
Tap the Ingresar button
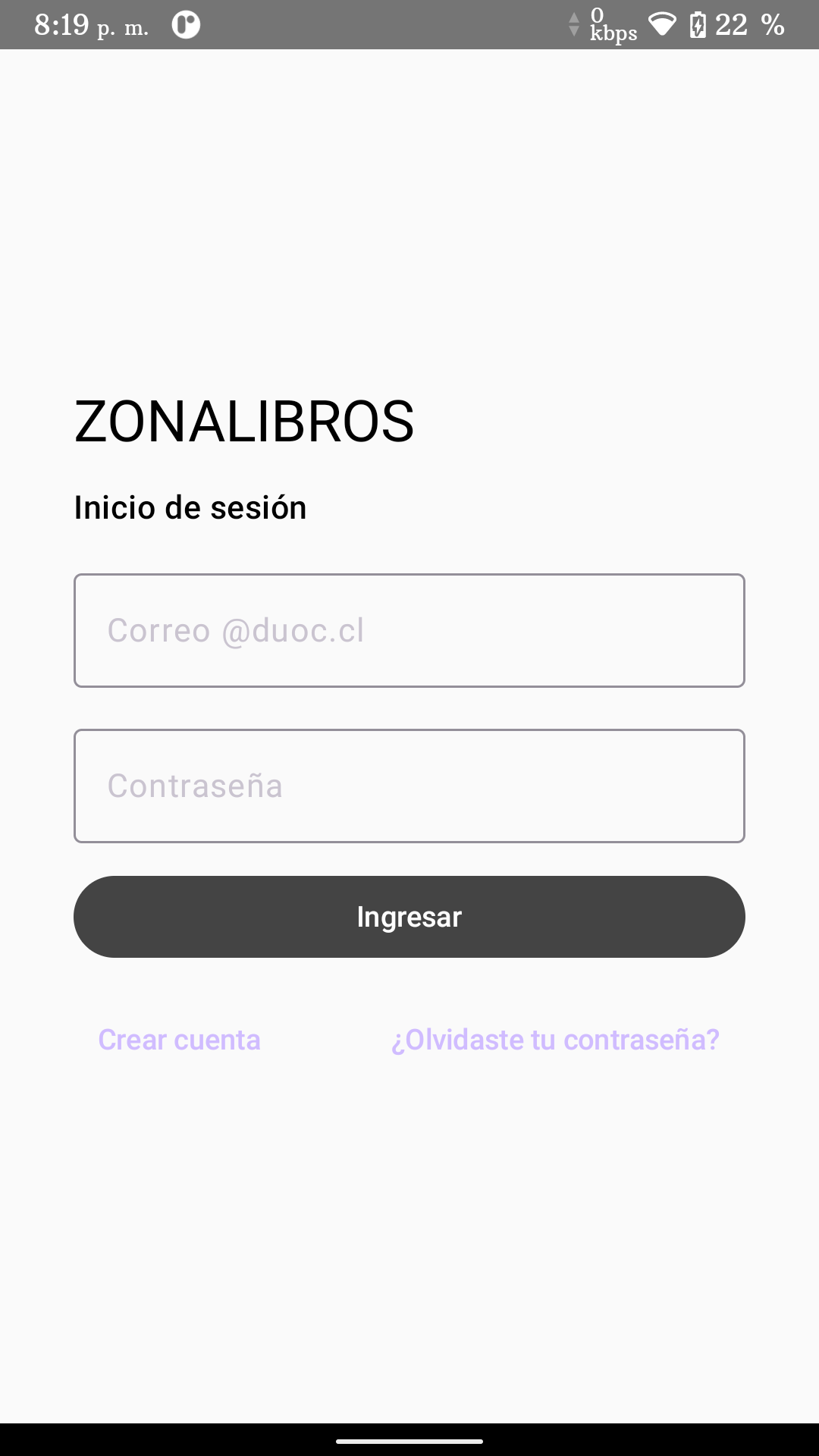[x=409, y=917]
